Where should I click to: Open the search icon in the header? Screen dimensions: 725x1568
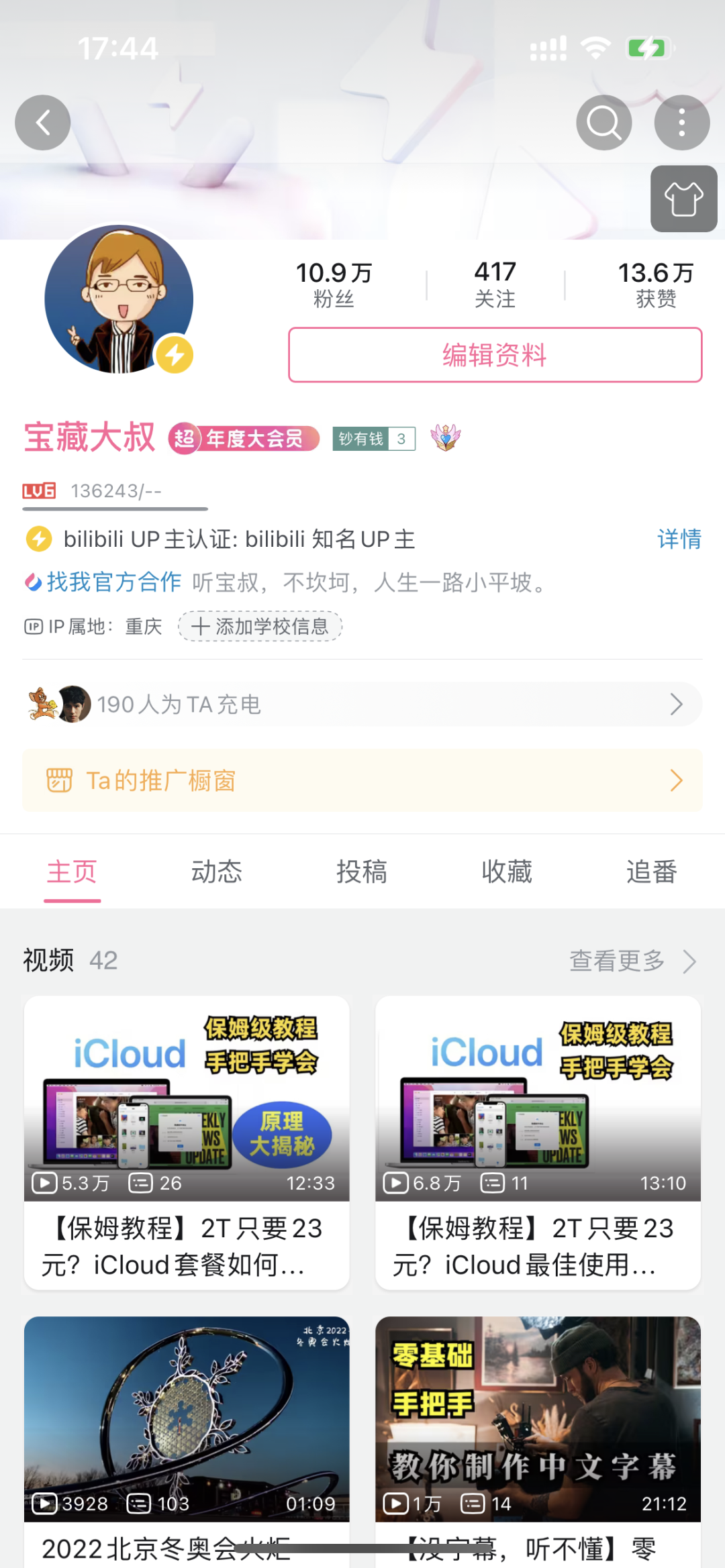(x=603, y=123)
